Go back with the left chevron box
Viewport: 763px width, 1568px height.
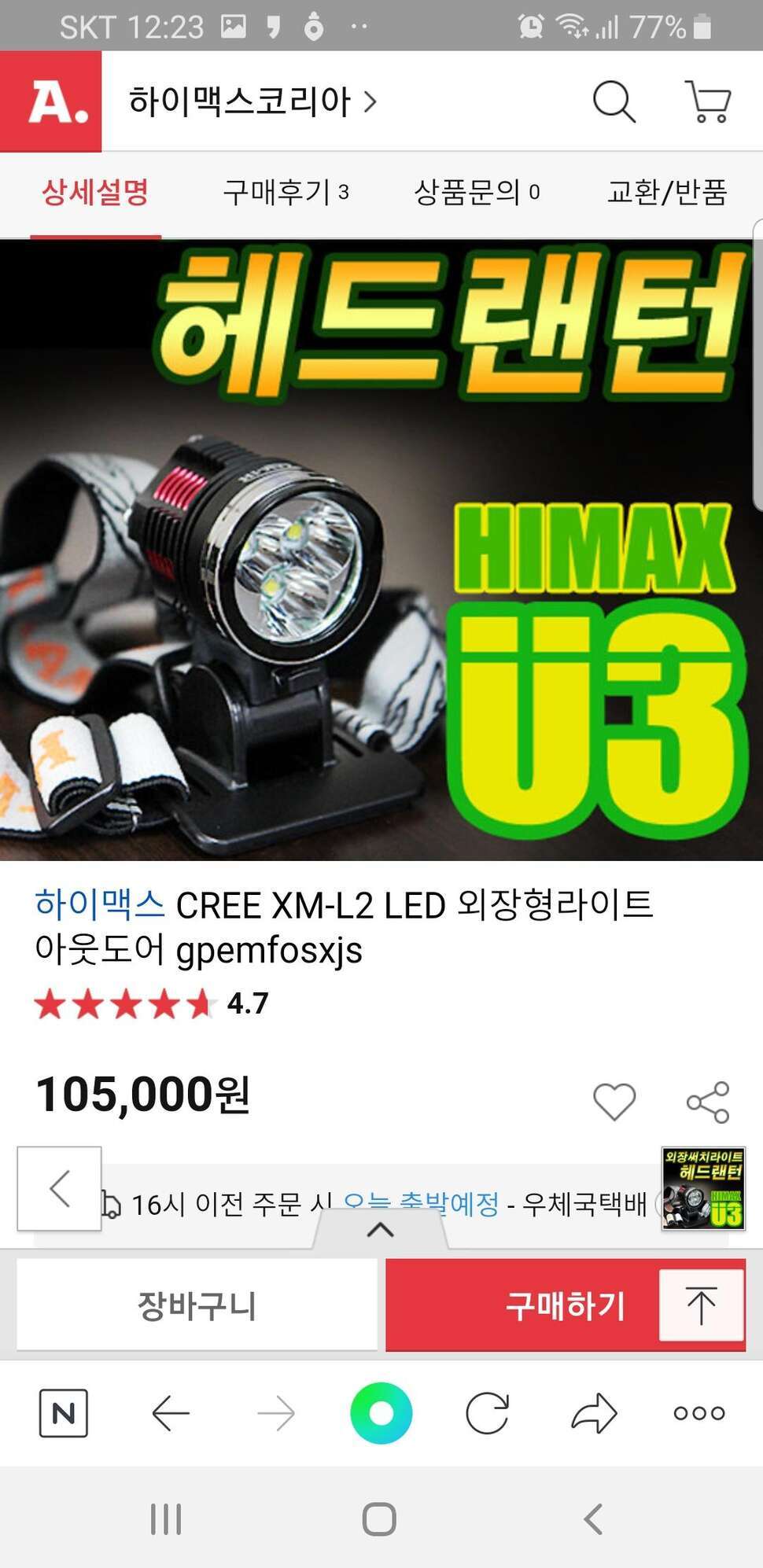(60, 1188)
